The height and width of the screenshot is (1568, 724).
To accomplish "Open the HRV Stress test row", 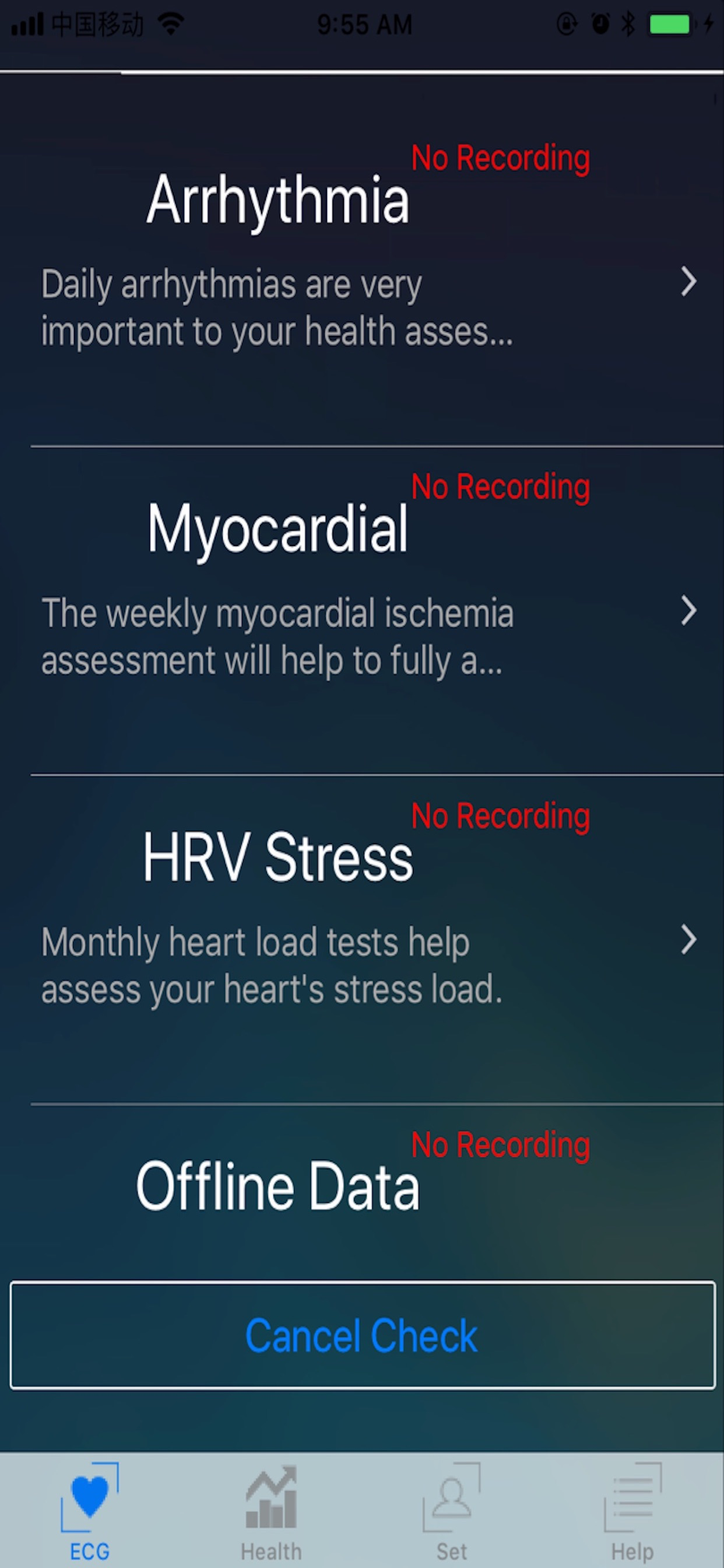I will coord(362,939).
